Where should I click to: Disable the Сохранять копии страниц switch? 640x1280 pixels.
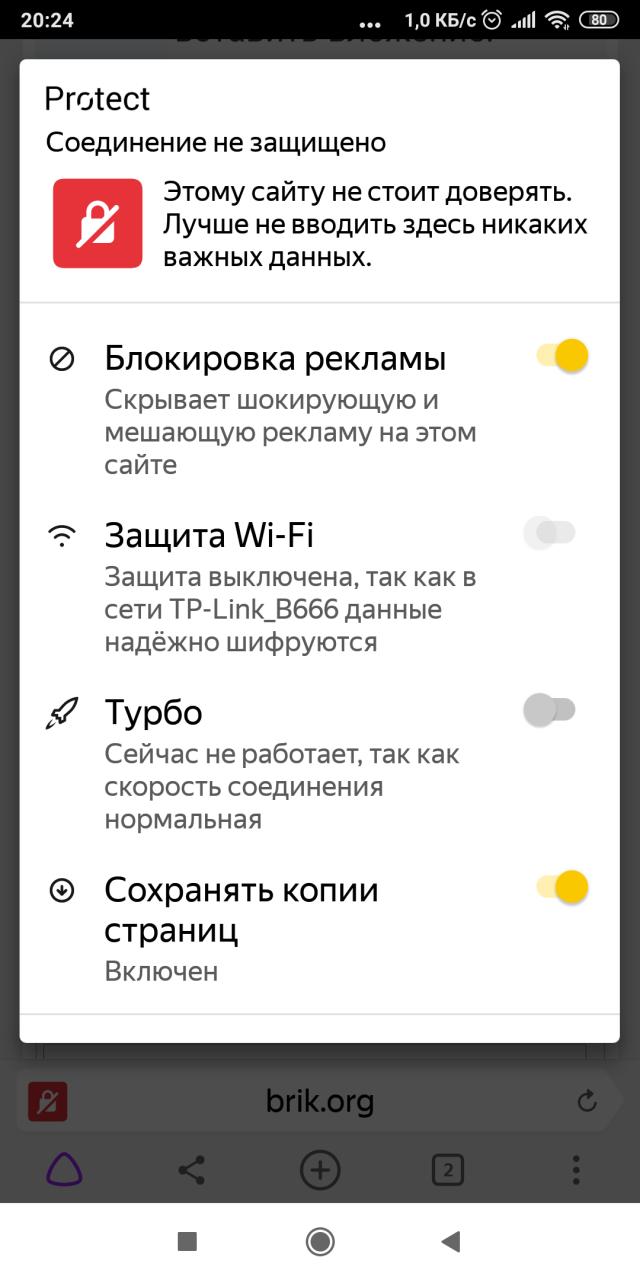click(x=562, y=887)
